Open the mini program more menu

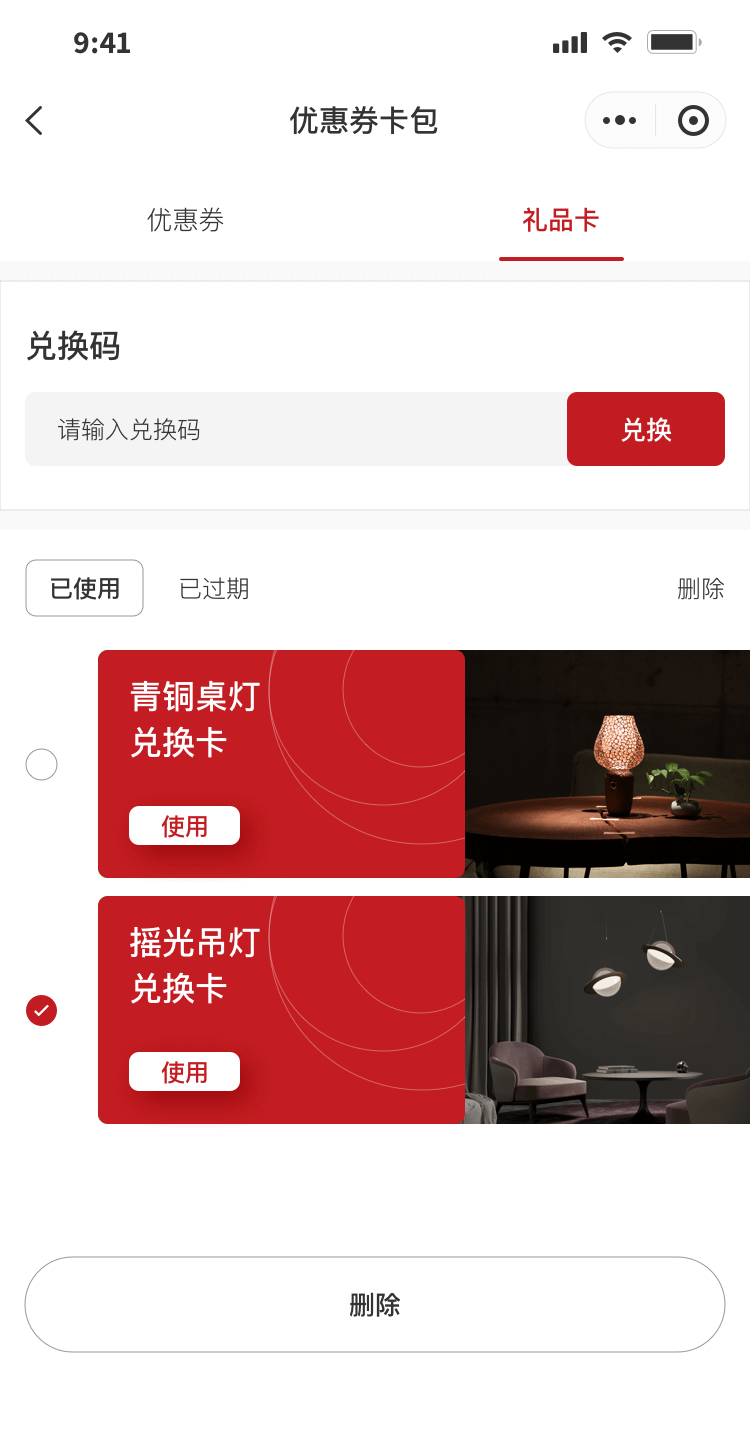[619, 121]
